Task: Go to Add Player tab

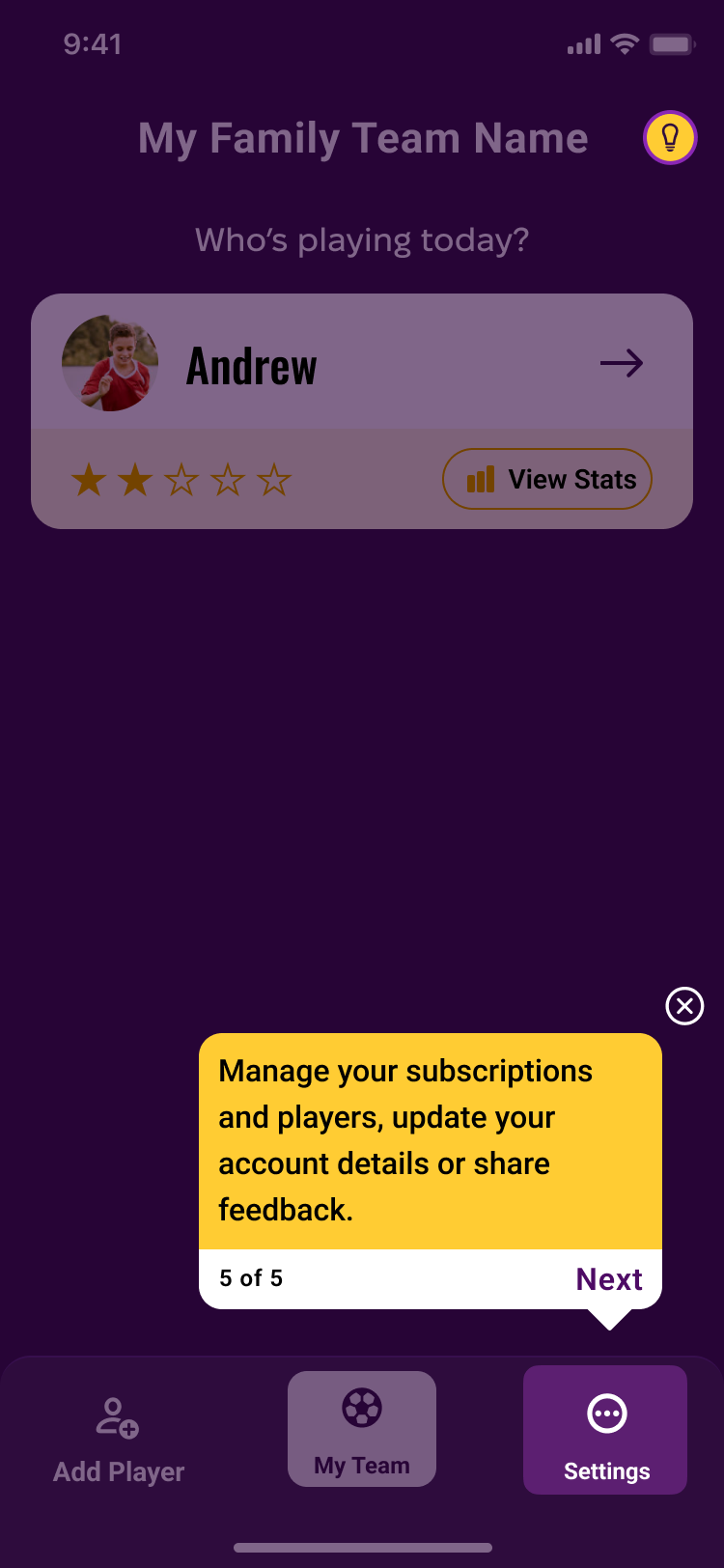Action: pos(119,1439)
